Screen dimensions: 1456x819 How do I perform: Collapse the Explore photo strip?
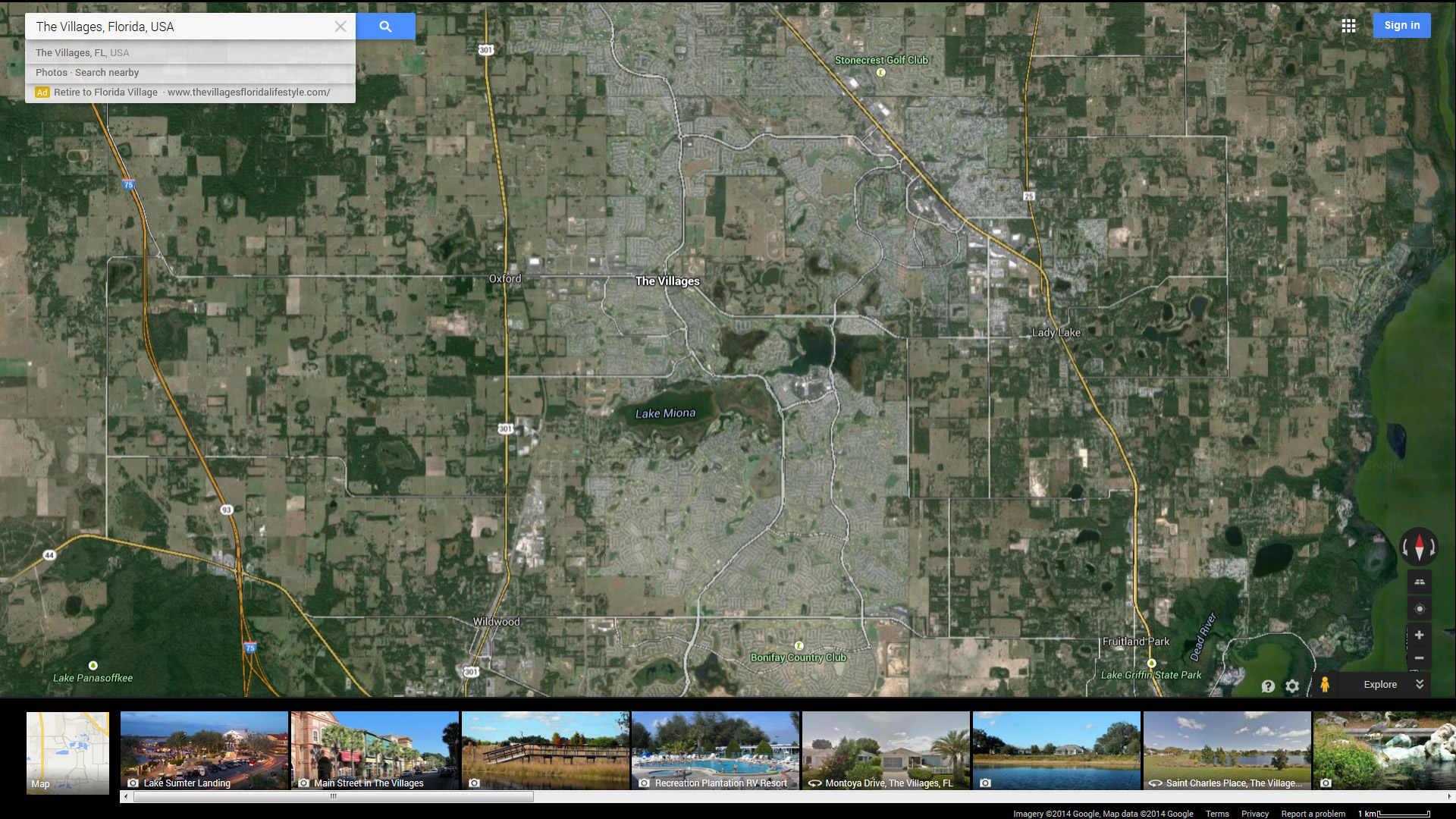tap(1420, 684)
